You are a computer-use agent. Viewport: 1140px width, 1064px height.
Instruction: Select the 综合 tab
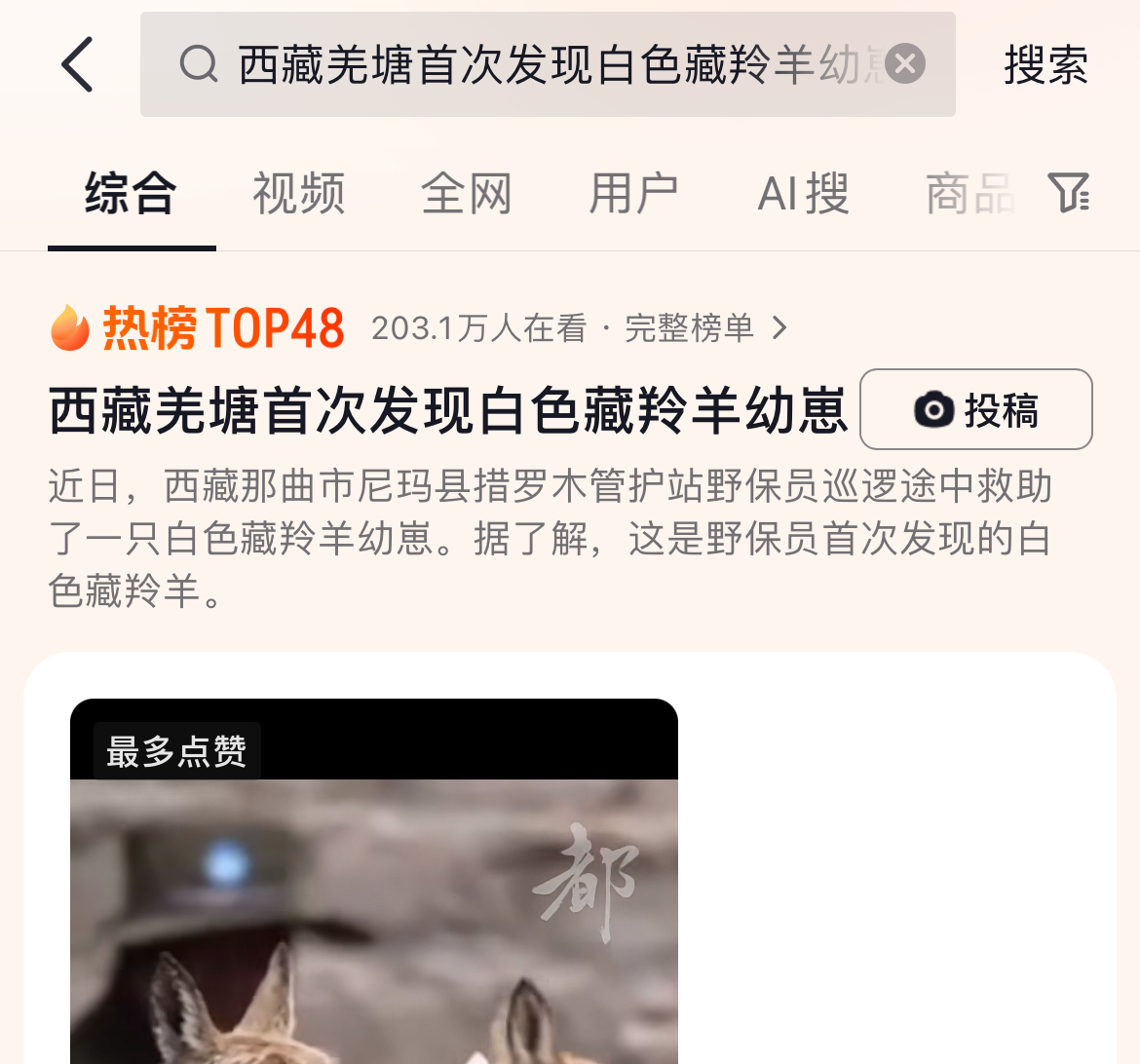[131, 193]
